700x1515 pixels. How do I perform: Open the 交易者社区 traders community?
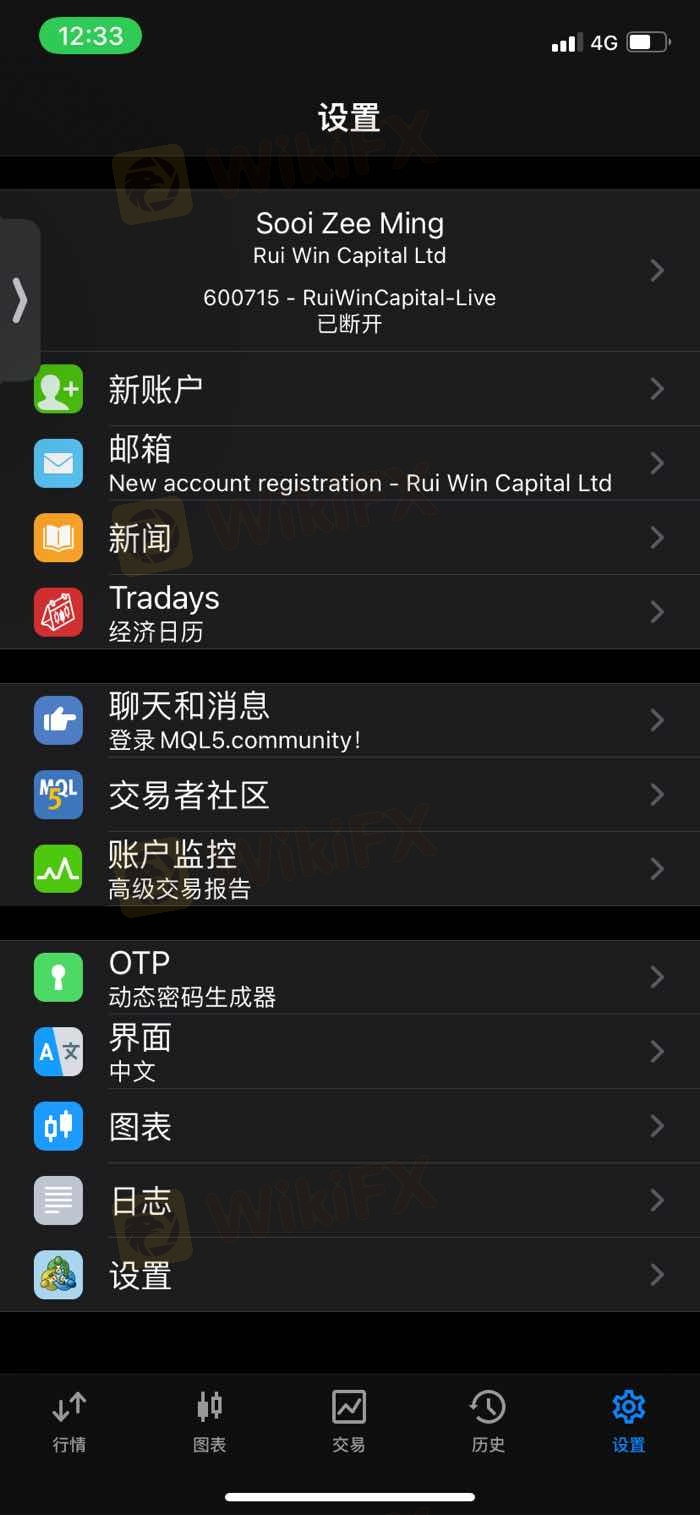pos(350,795)
